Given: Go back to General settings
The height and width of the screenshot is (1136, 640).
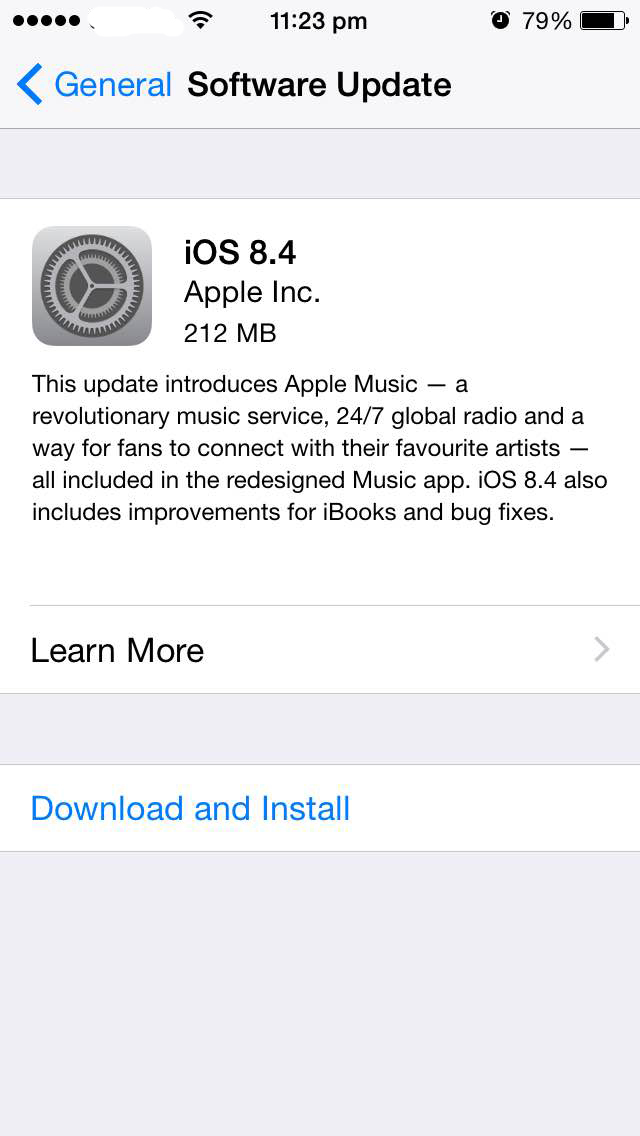Looking at the screenshot, I should (95, 85).
